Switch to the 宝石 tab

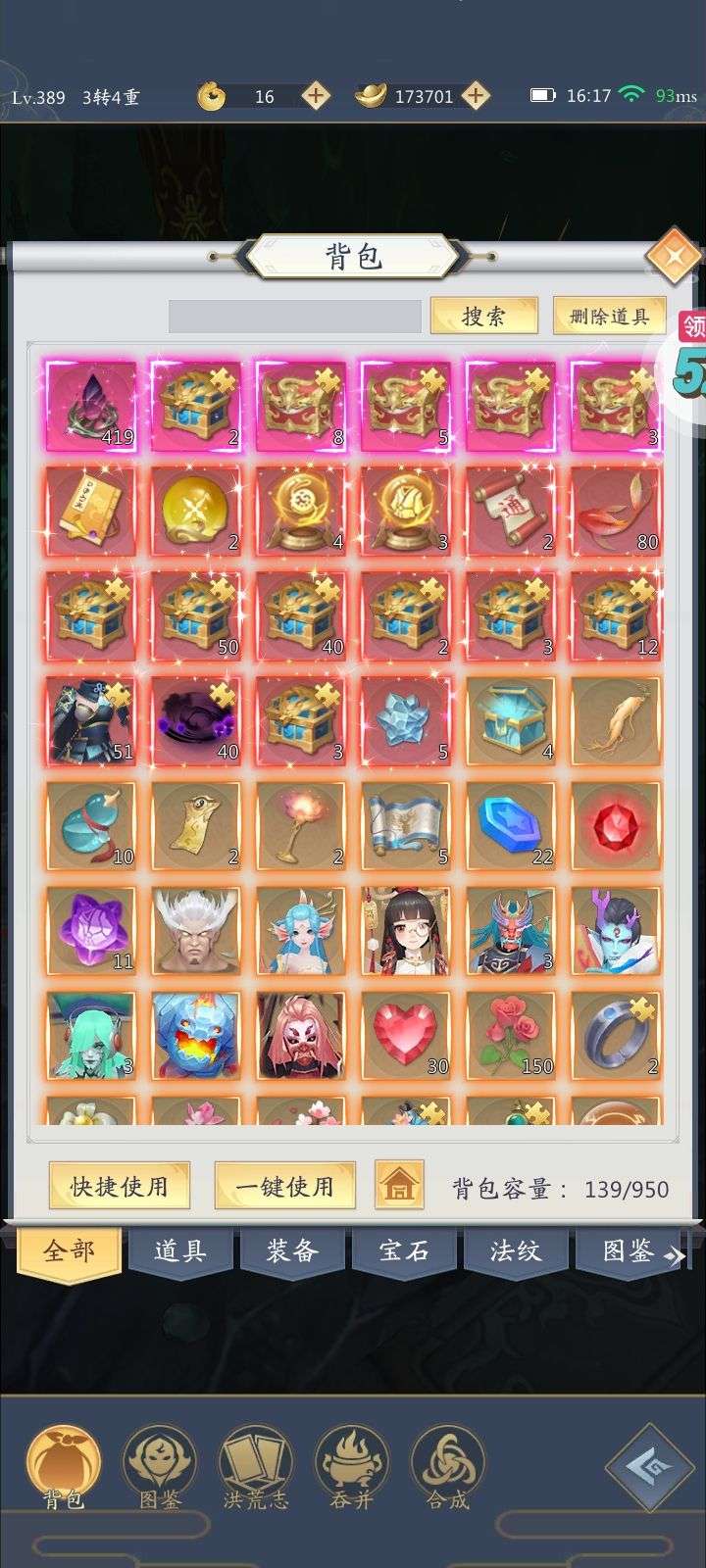404,1250
